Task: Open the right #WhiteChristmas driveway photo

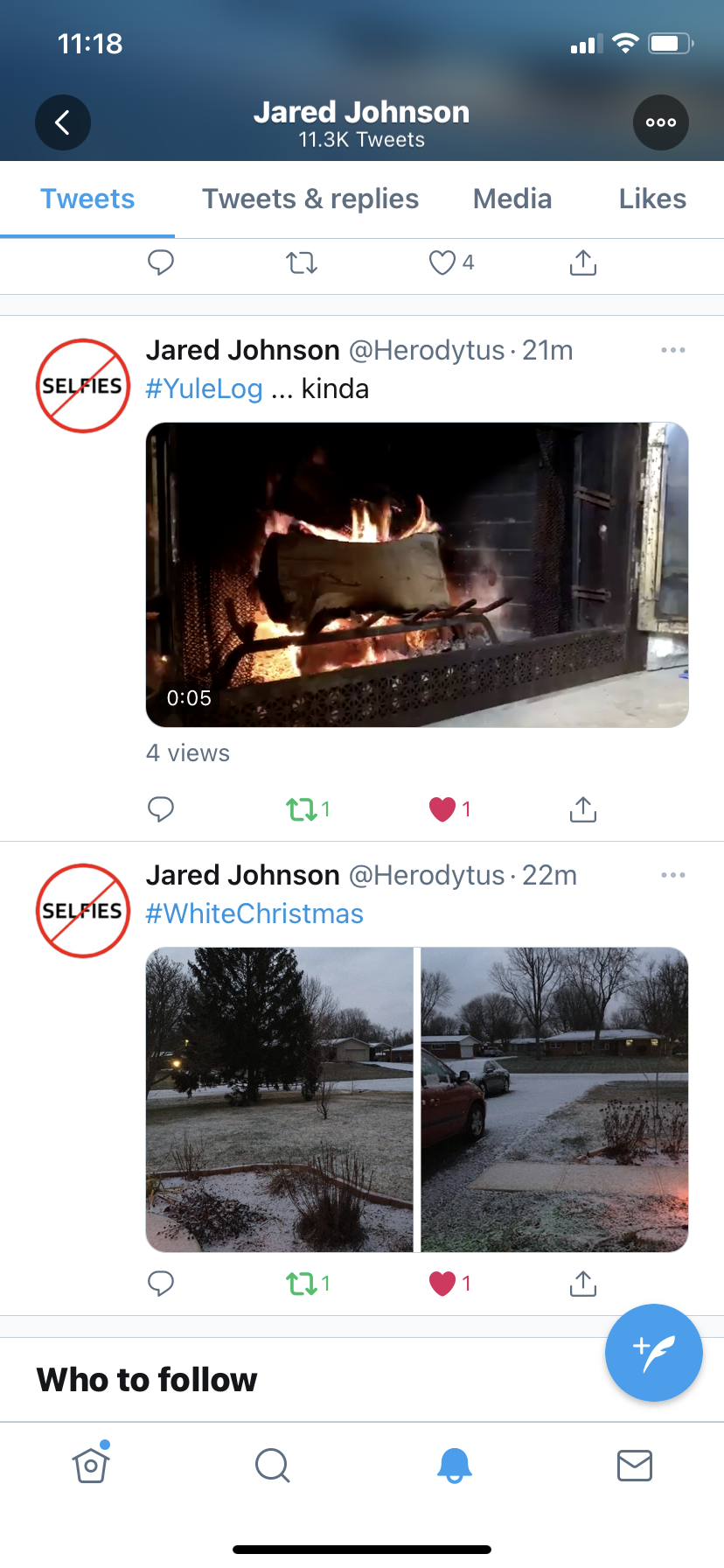Action: 554,1099
